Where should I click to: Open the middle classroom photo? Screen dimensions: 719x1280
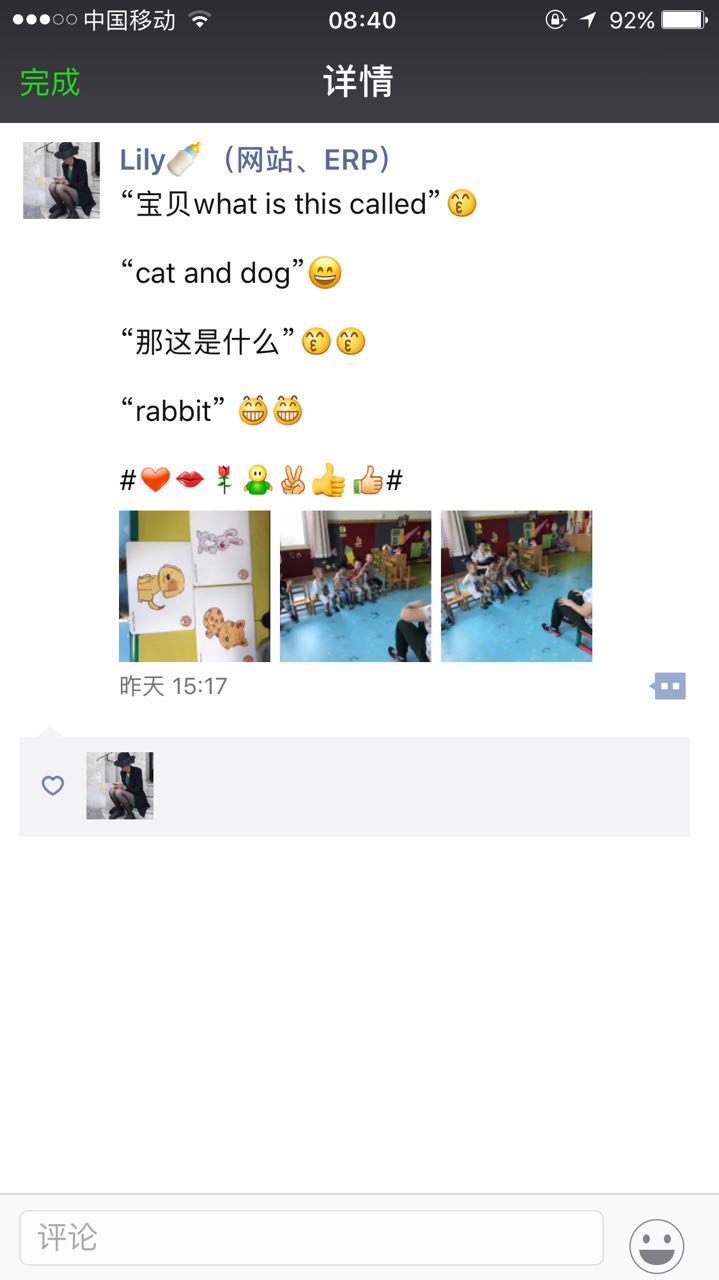[355, 586]
